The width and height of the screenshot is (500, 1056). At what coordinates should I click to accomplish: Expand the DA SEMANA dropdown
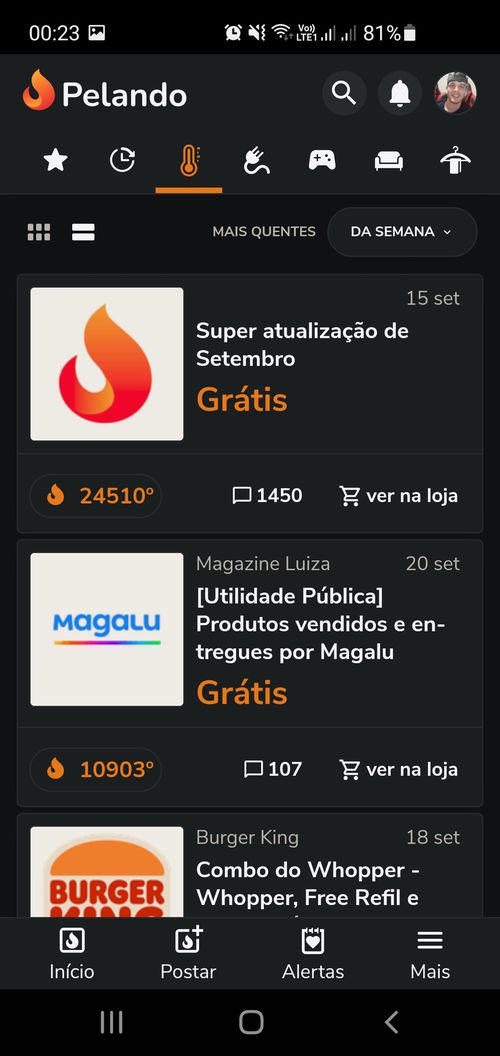click(402, 232)
